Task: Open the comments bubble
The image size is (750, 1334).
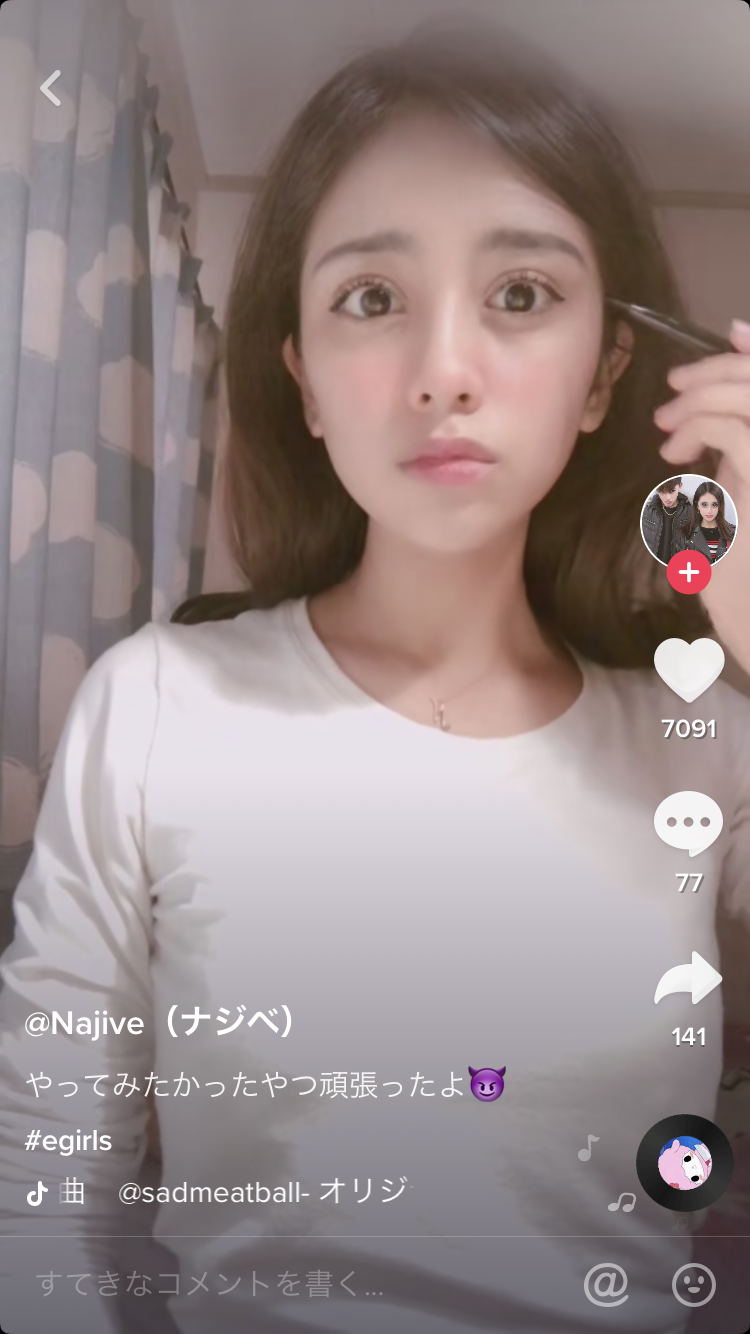Action: [x=689, y=822]
